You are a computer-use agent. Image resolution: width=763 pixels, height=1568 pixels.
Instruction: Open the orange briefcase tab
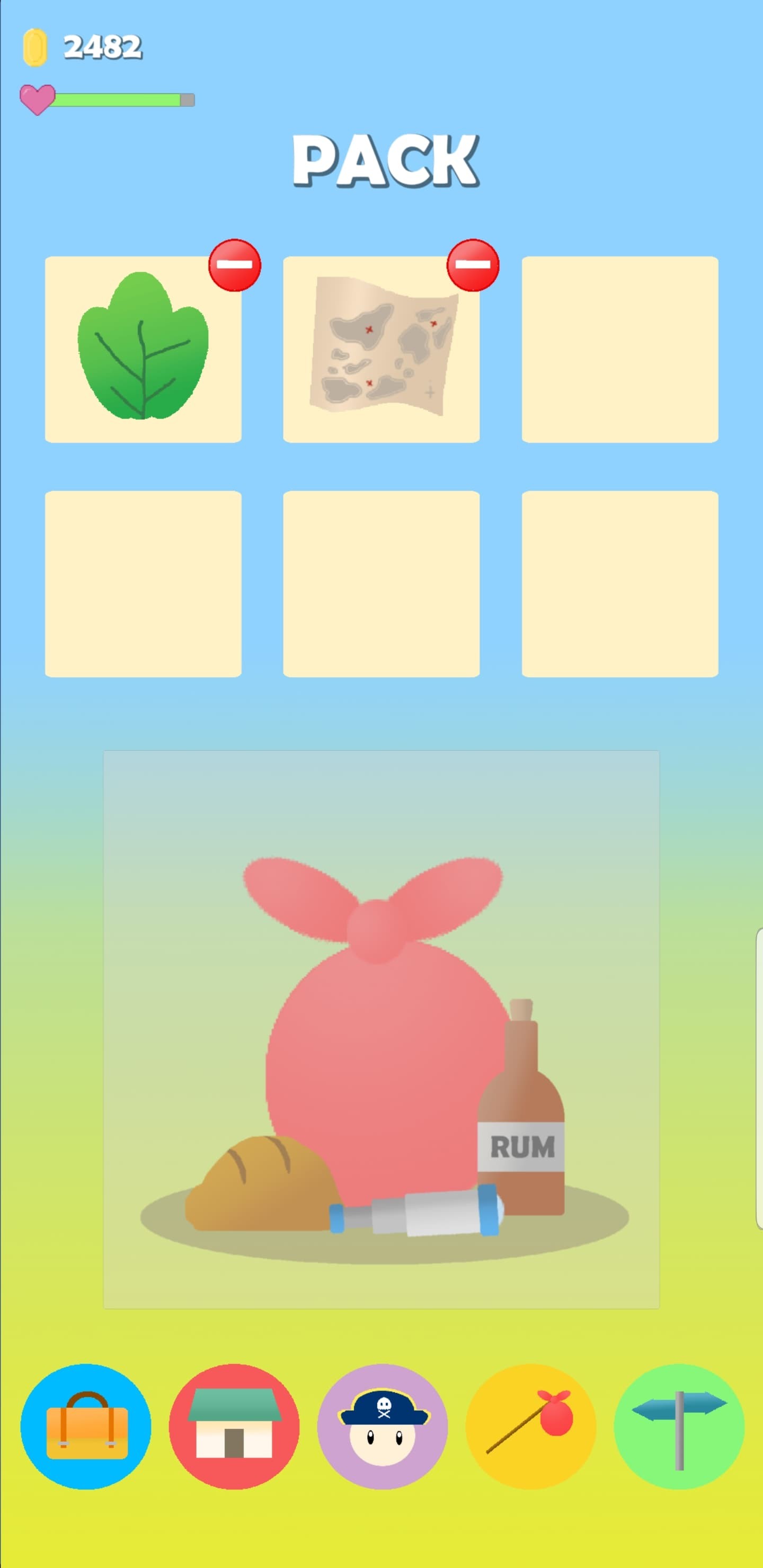(86, 1426)
